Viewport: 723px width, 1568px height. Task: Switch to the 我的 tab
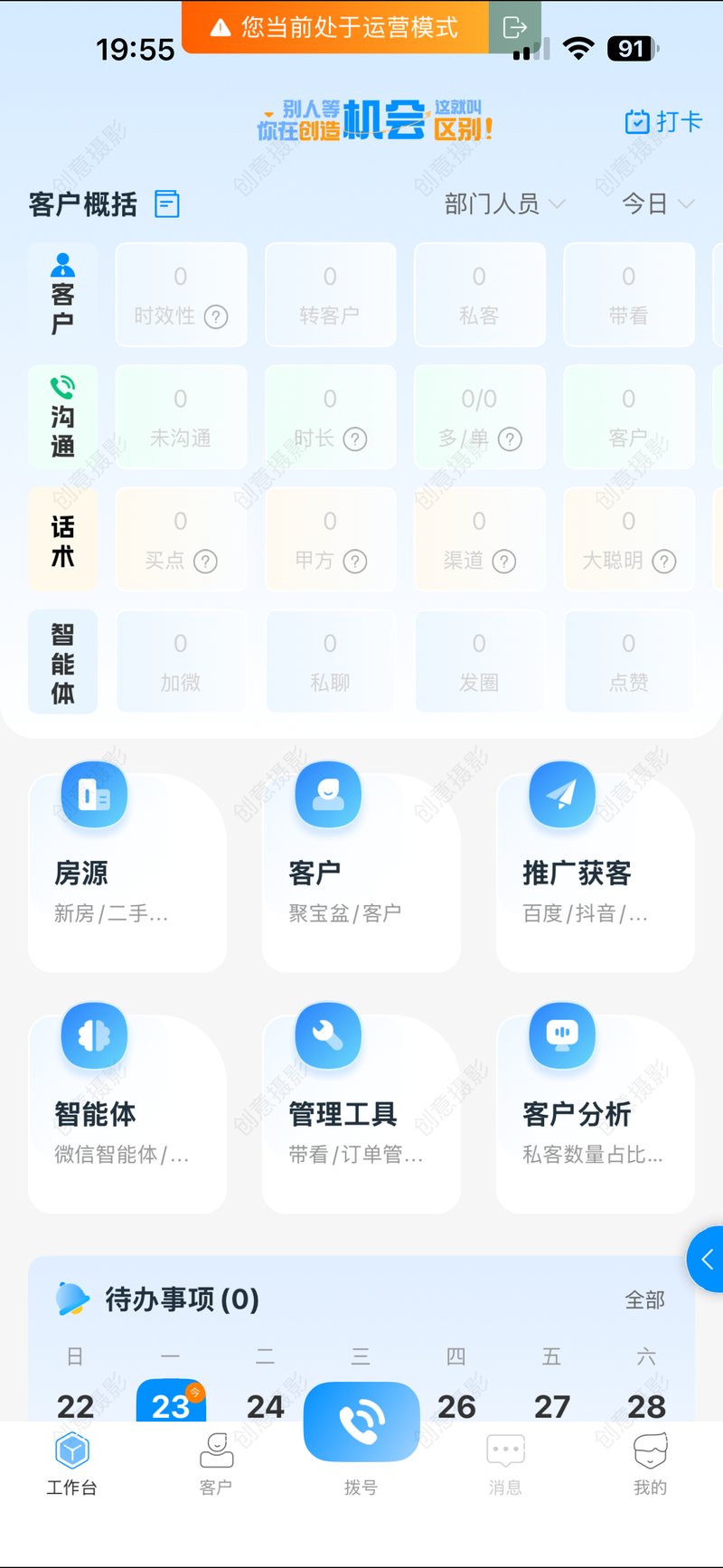(x=649, y=1464)
